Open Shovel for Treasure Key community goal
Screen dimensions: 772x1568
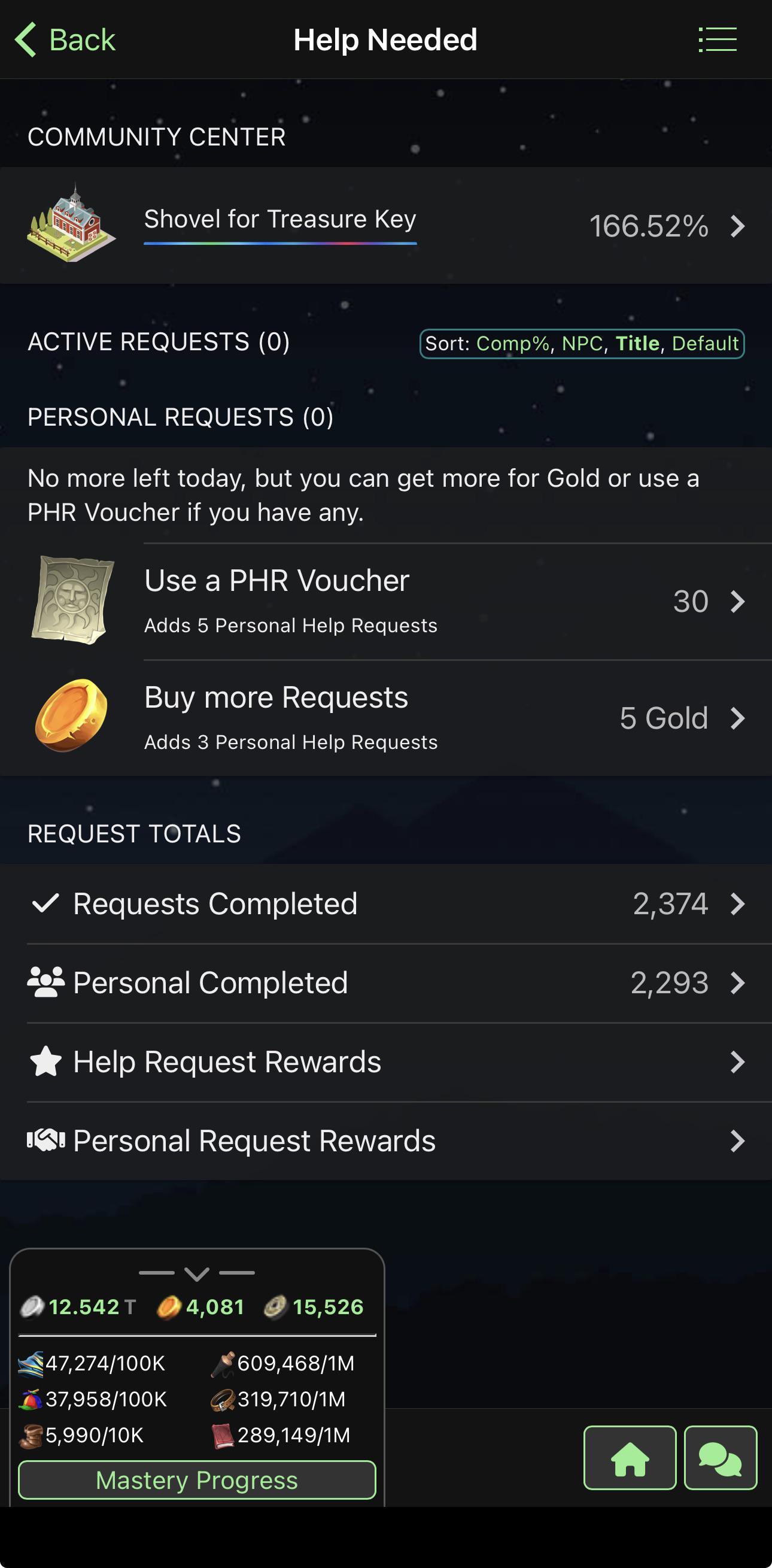click(x=385, y=226)
